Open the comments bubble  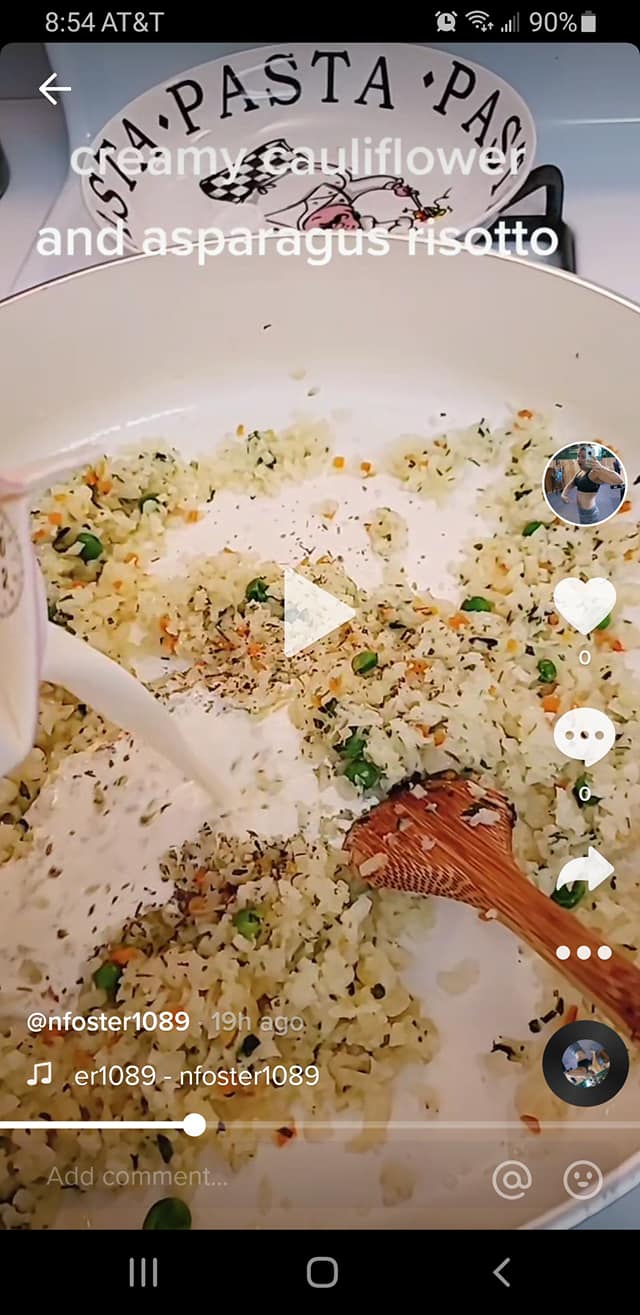click(x=584, y=736)
